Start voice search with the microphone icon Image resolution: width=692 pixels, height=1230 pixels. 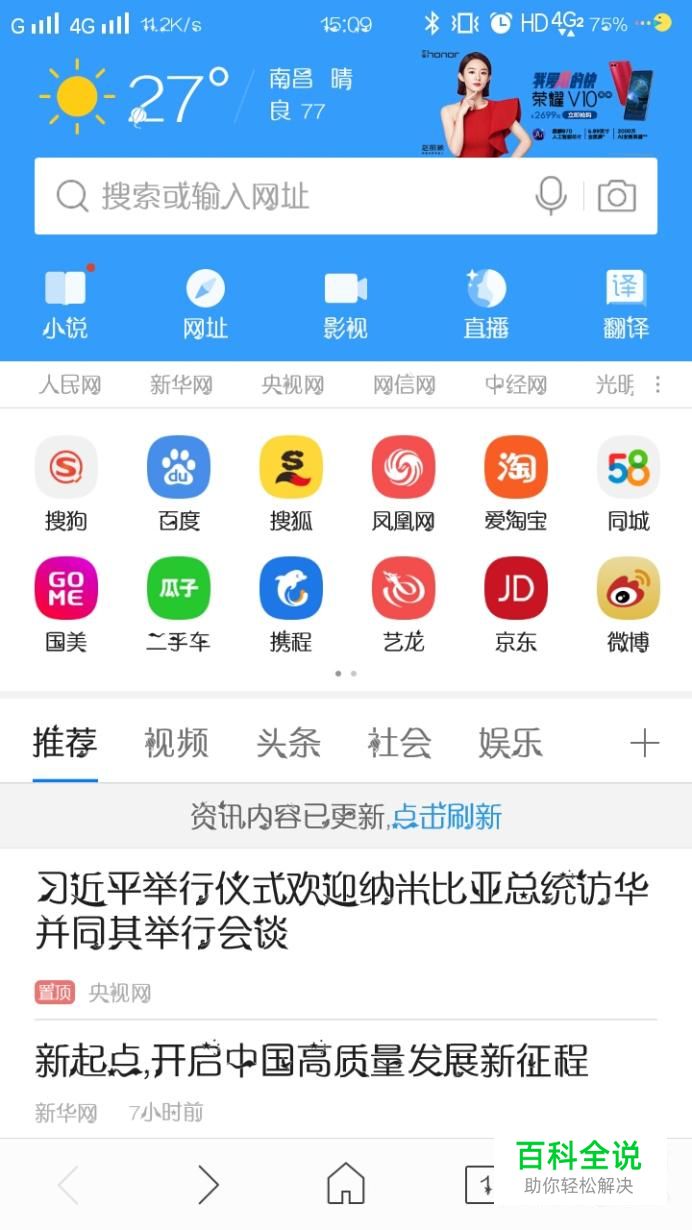550,196
